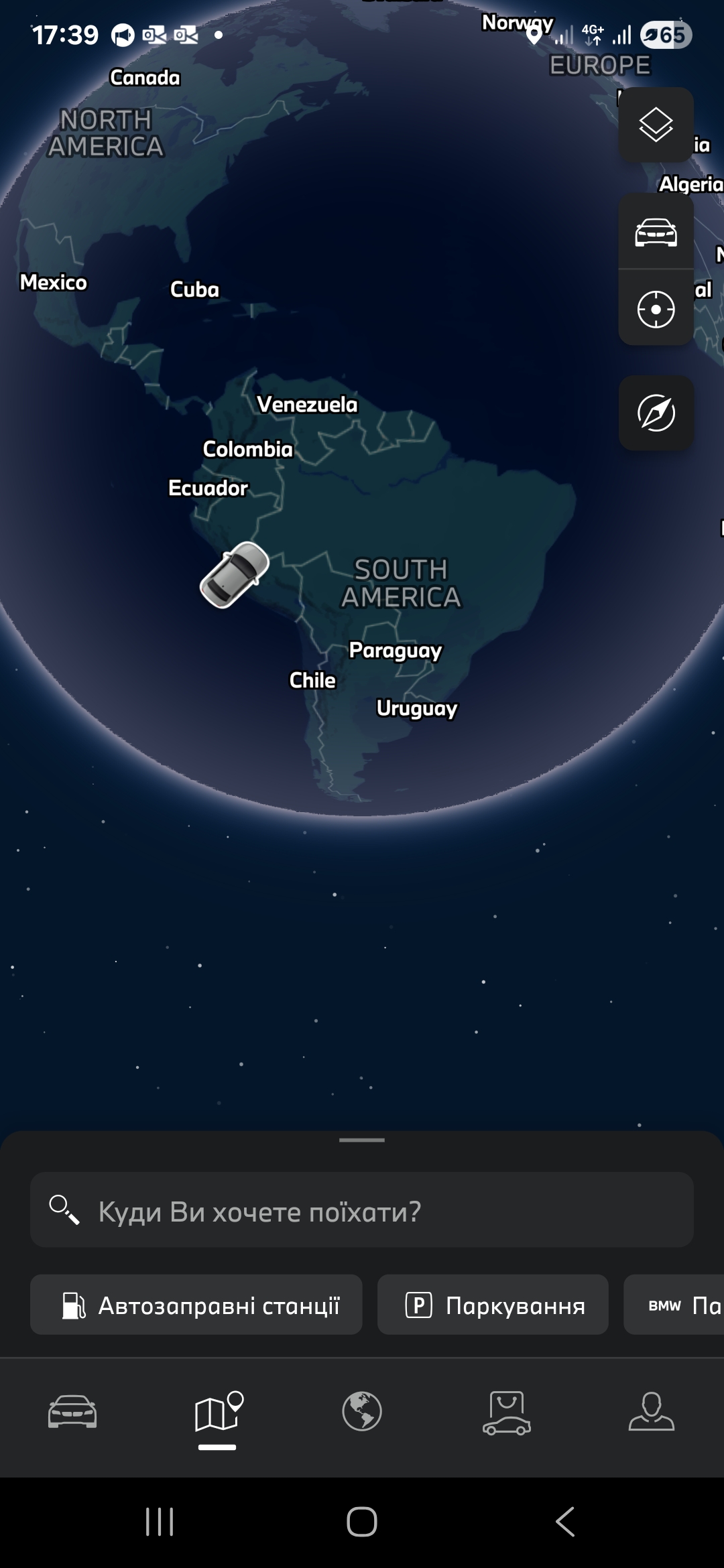Tap the car marker on the map
The width and height of the screenshot is (724, 1568).
click(x=235, y=575)
